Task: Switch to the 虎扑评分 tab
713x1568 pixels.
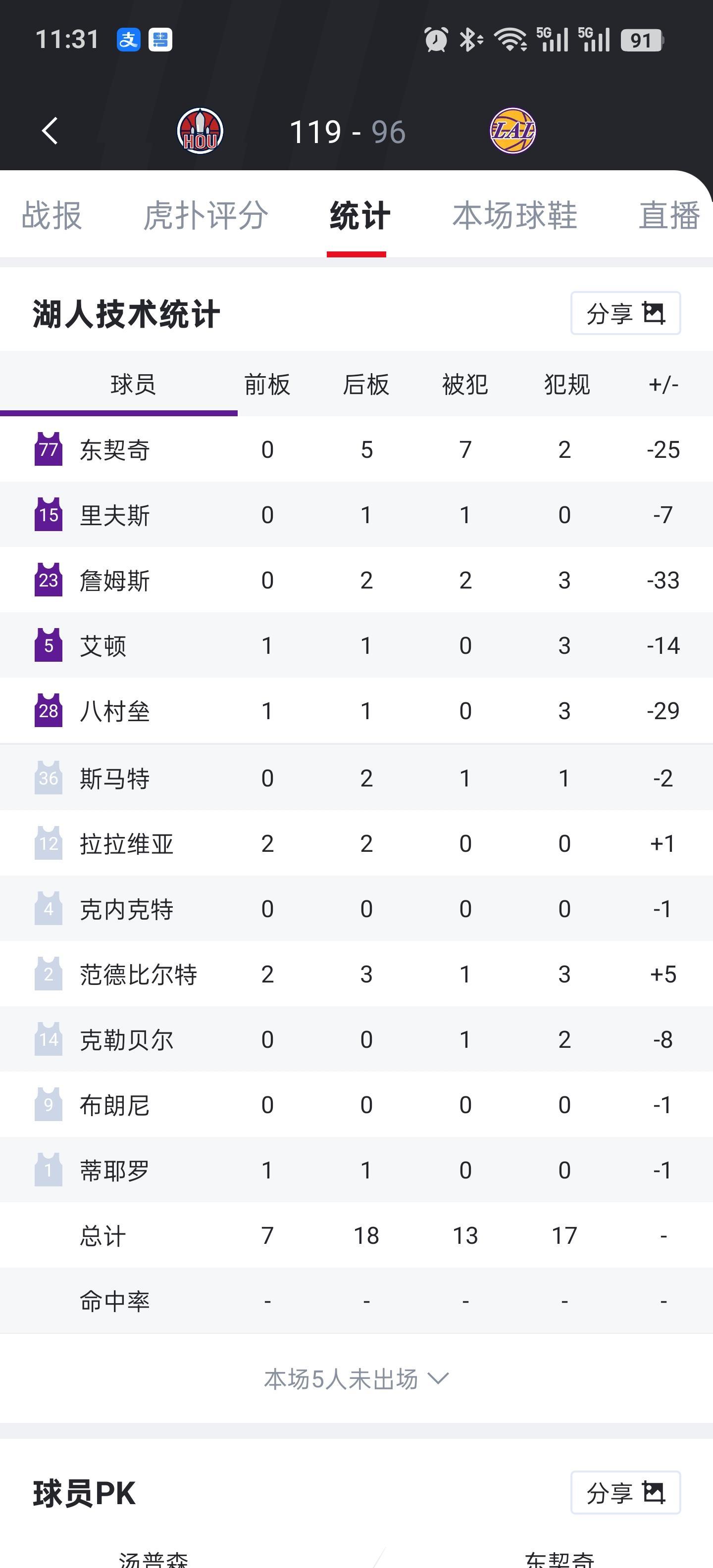Action: pos(206,215)
